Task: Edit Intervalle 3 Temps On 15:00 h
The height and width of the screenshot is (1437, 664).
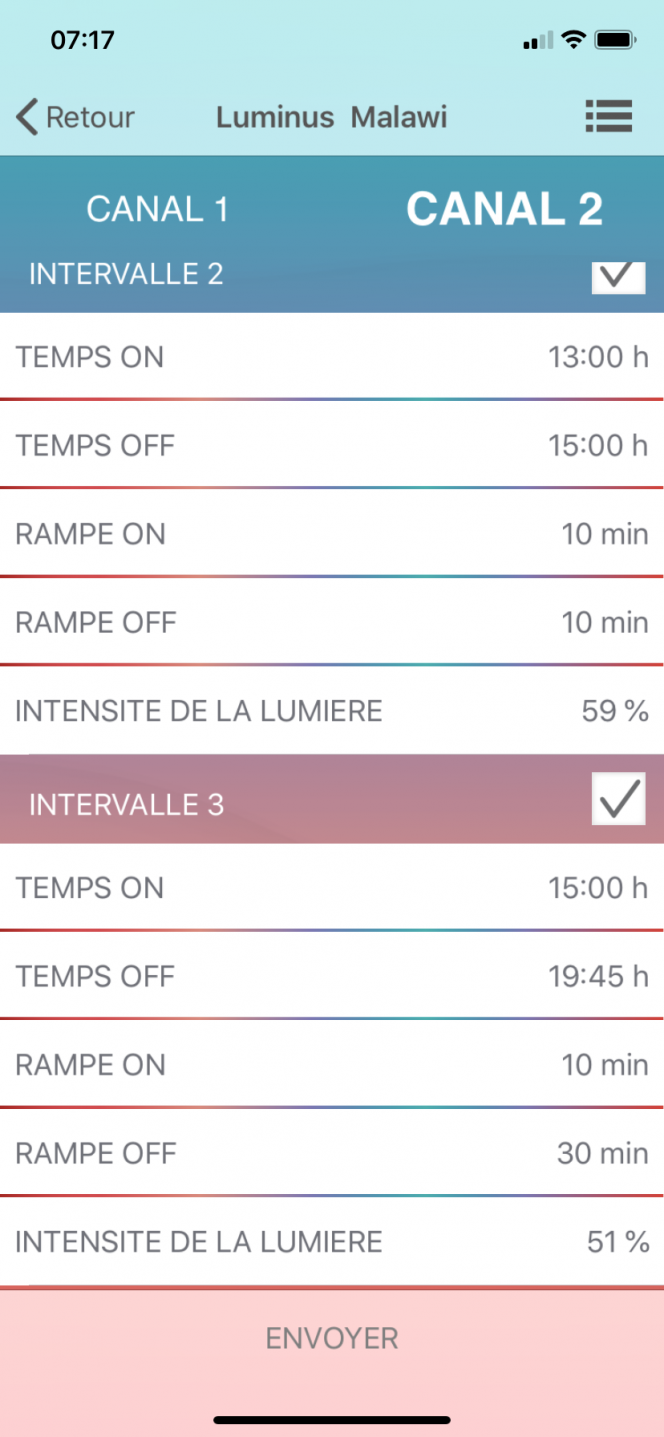Action: pos(332,887)
